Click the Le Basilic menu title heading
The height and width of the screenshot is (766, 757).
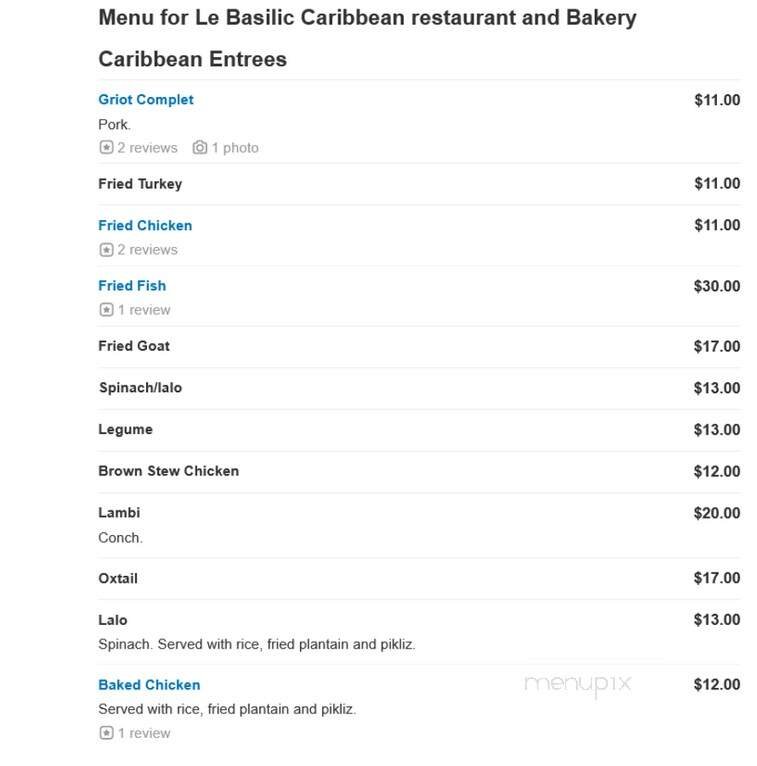point(367,17)
